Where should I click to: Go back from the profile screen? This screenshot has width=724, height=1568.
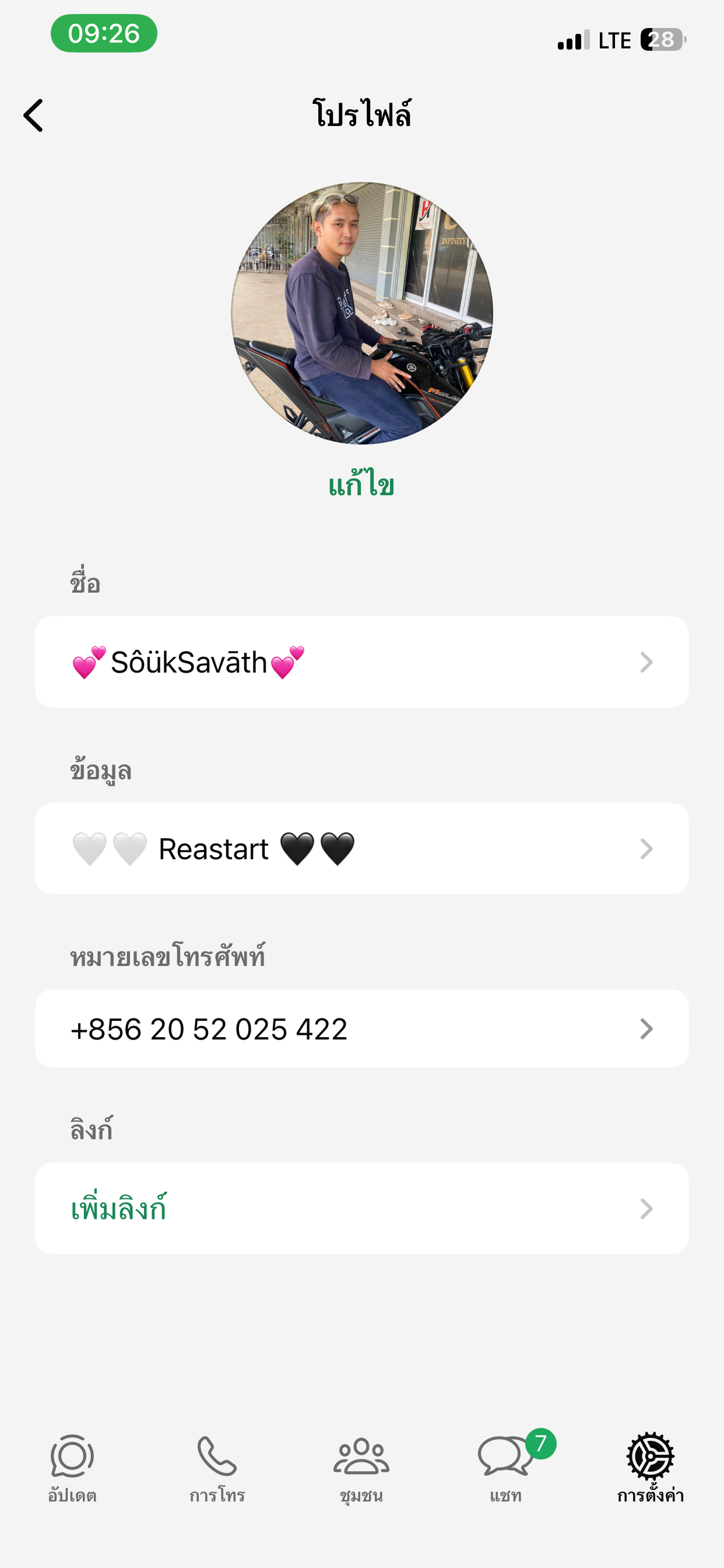(33, 115)
